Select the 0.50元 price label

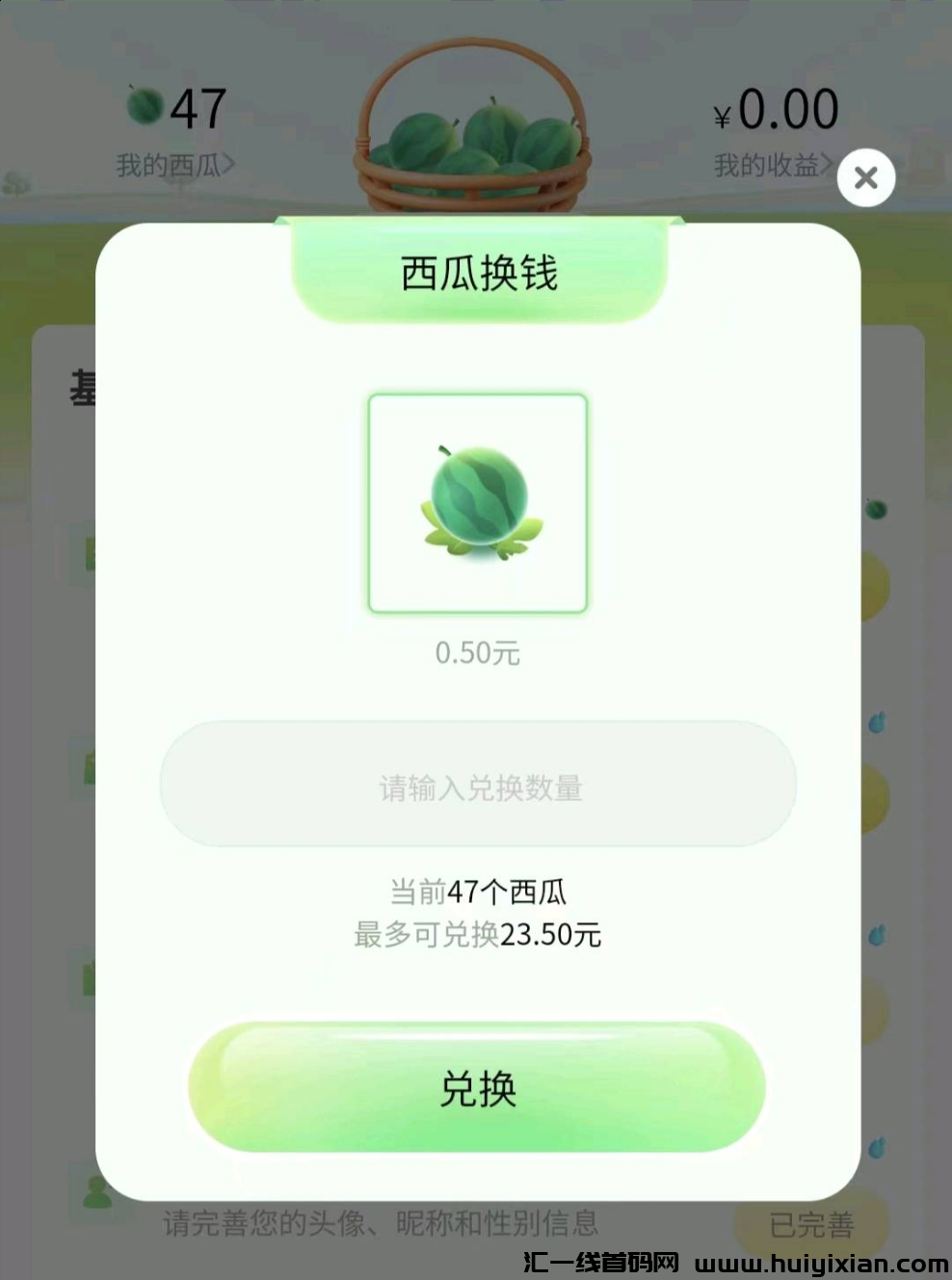point(477,652)
